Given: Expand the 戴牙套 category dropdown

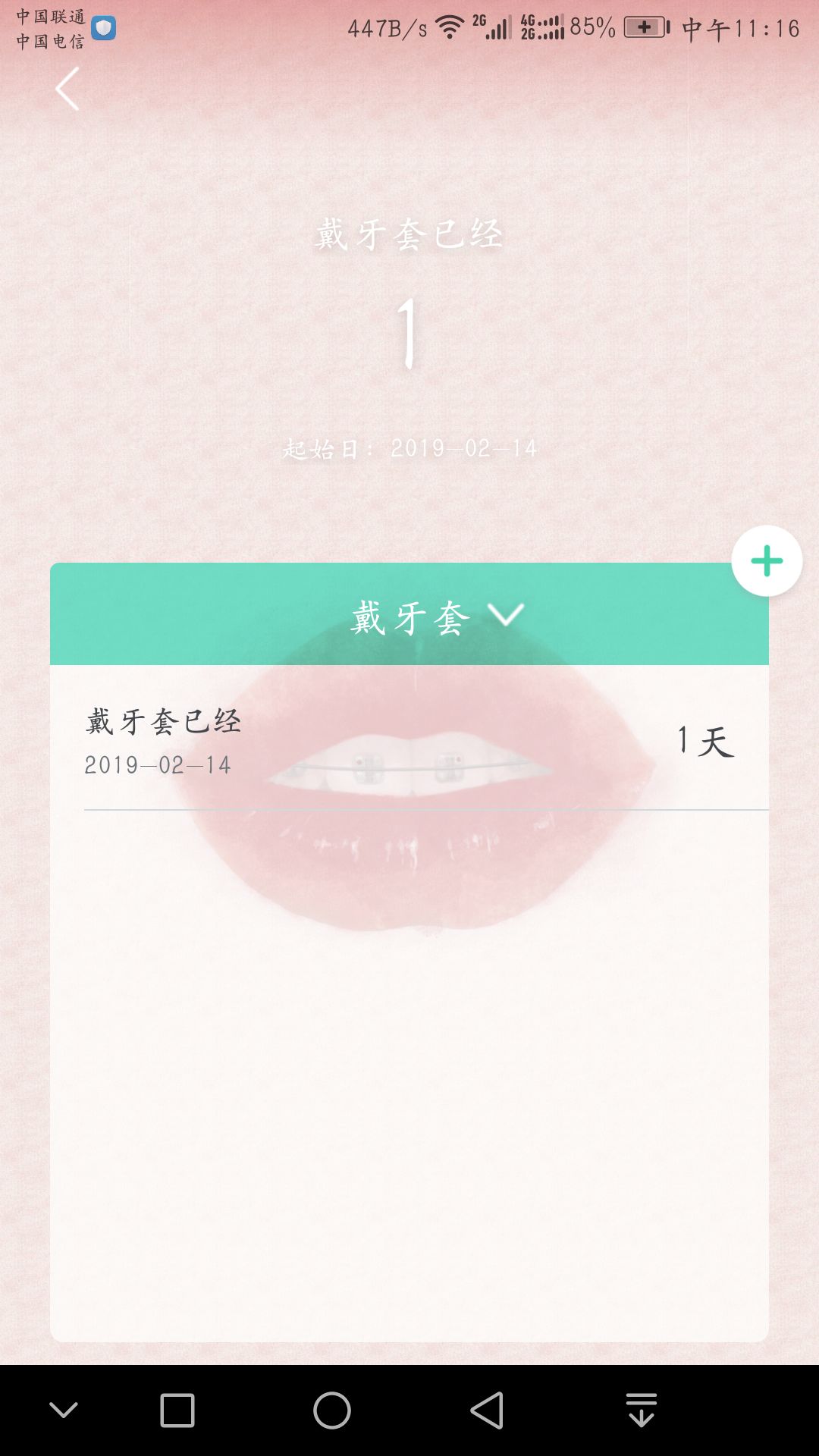Looking at the screenshot, I should click(x=436, y=616).
